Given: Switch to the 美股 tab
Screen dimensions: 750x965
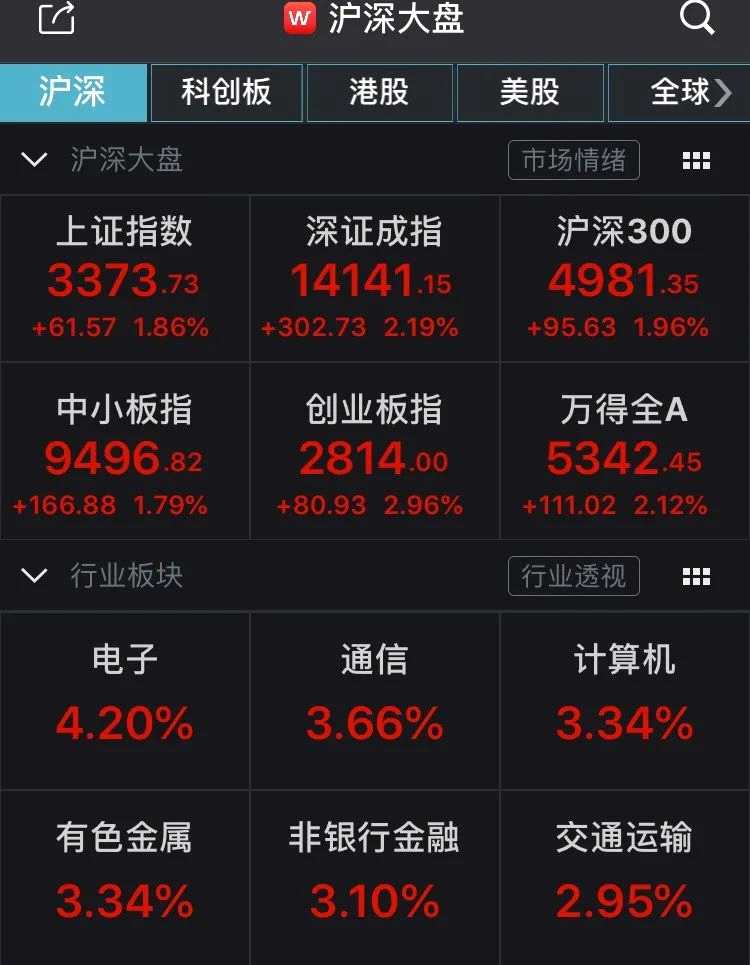Looking at the screenshot, I should tap(530, 93).
